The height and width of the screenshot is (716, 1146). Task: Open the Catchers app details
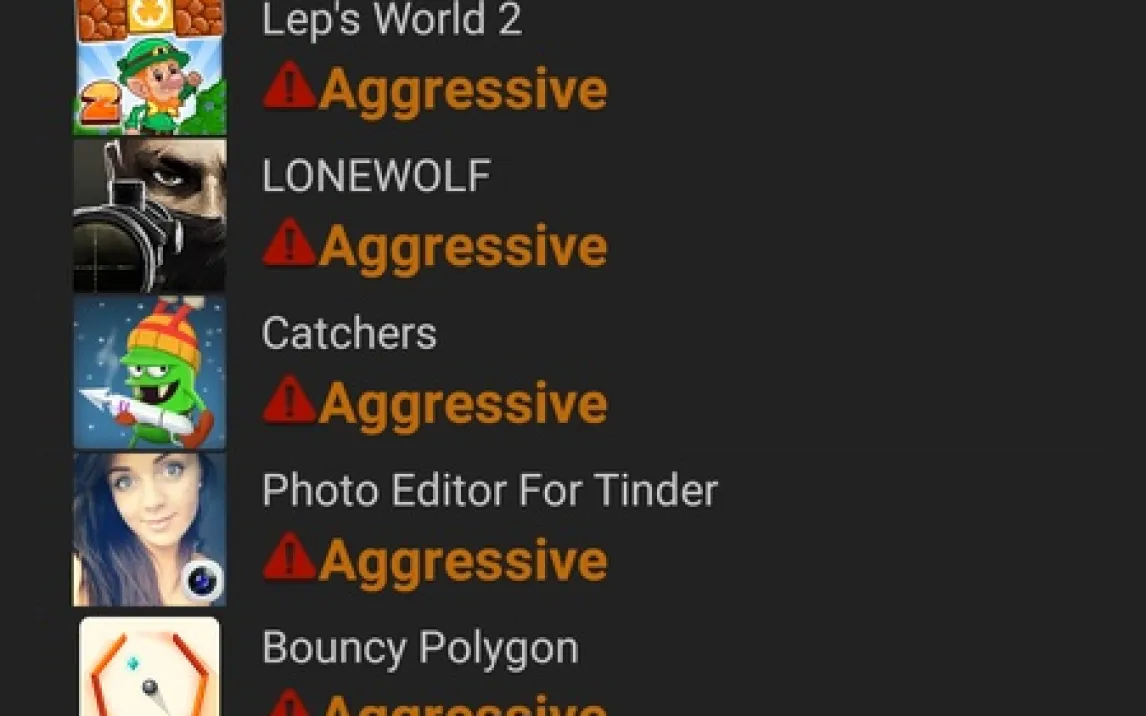click(x=349, y=334)
